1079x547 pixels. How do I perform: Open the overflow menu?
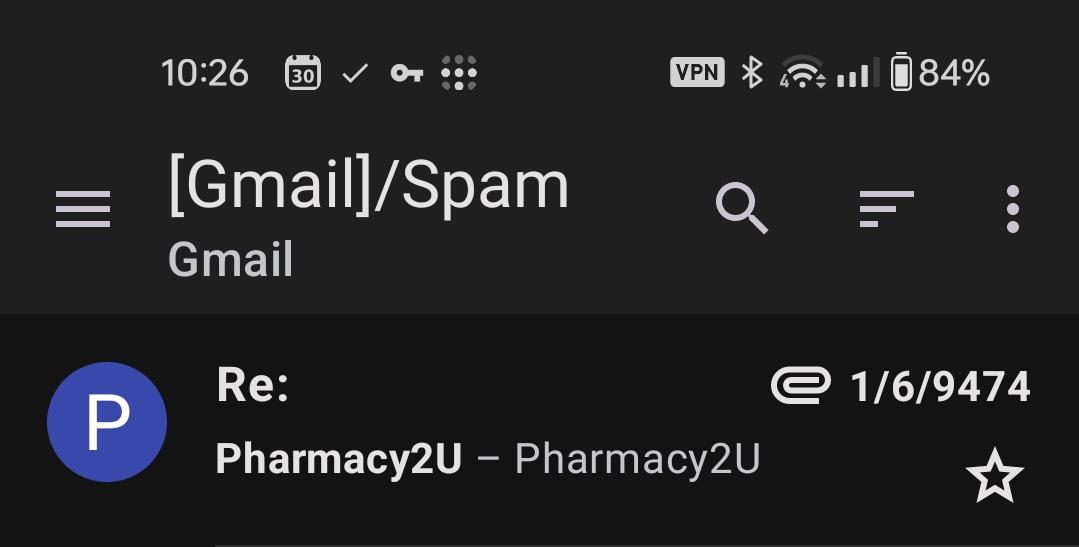(x=1012, y=209)
